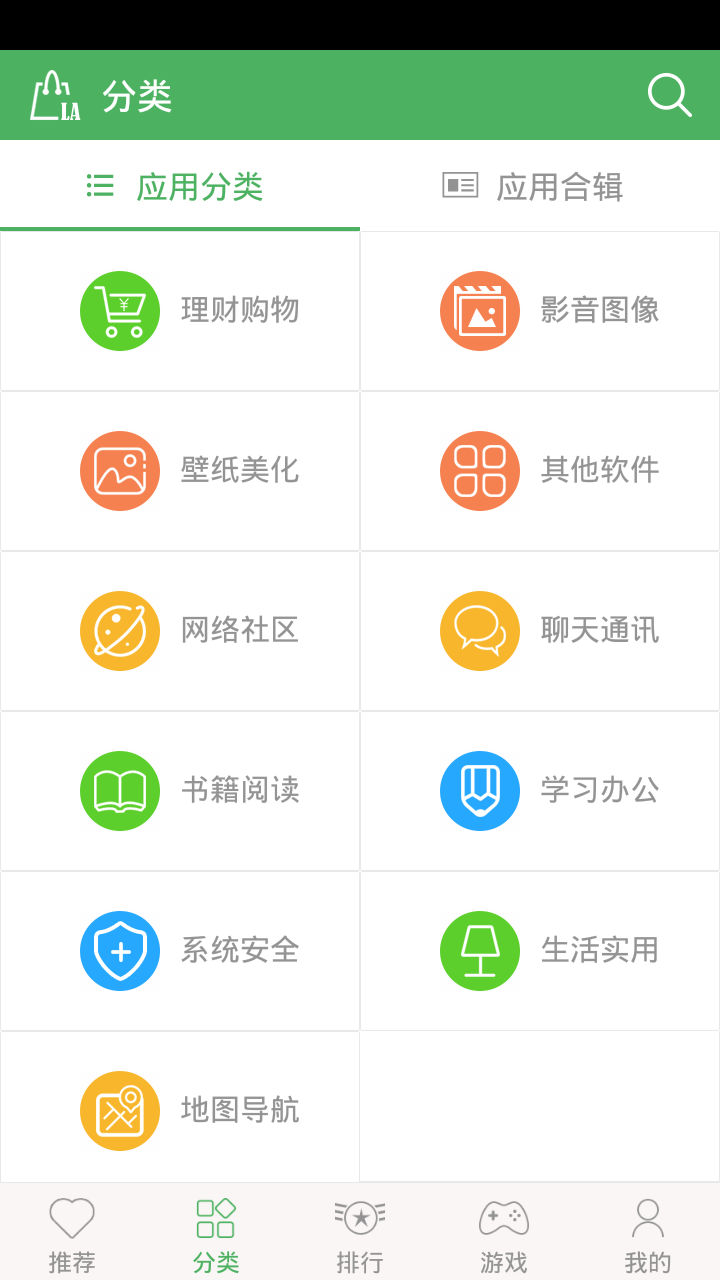Open the 地图导航 map category icon
720x1280 pixels.
click(120, 1110)
